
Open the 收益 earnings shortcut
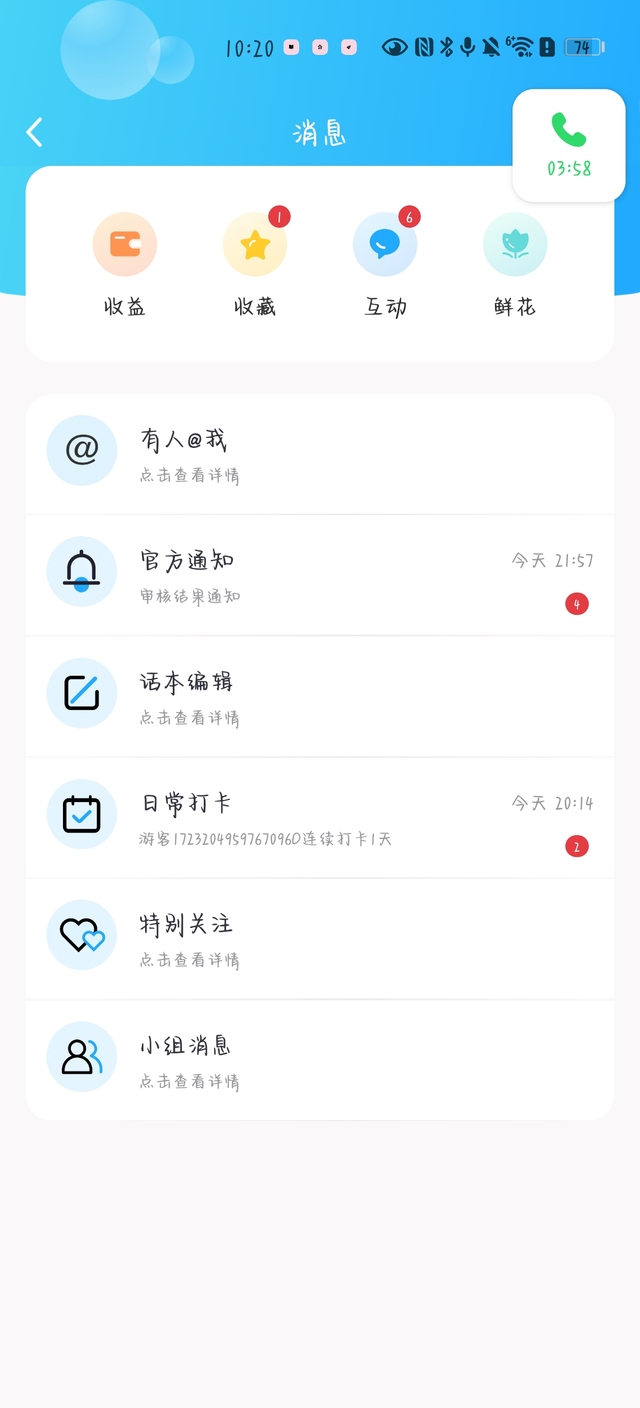(125, 265)
